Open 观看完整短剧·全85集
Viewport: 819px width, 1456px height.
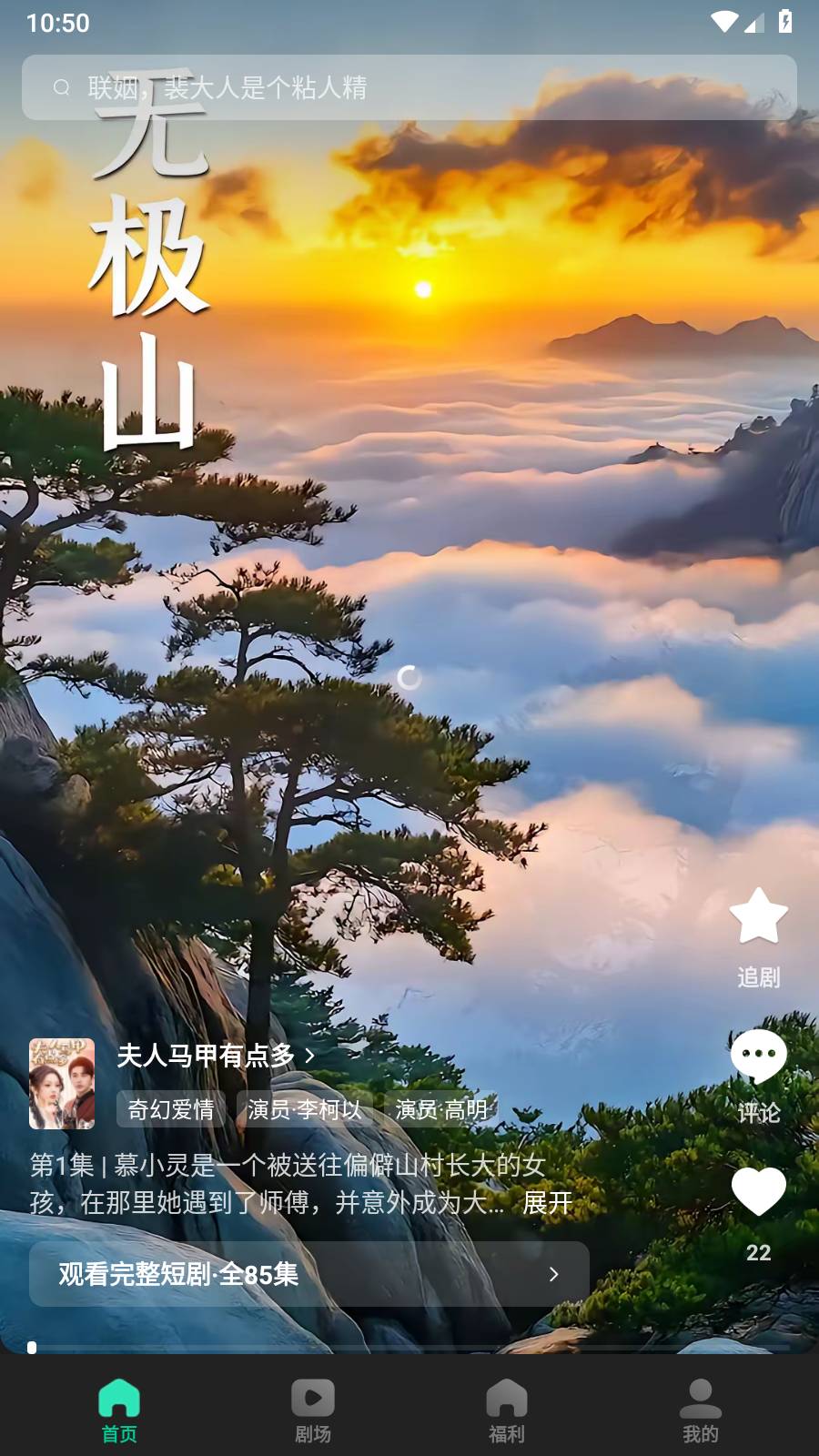click(309, 1274)
